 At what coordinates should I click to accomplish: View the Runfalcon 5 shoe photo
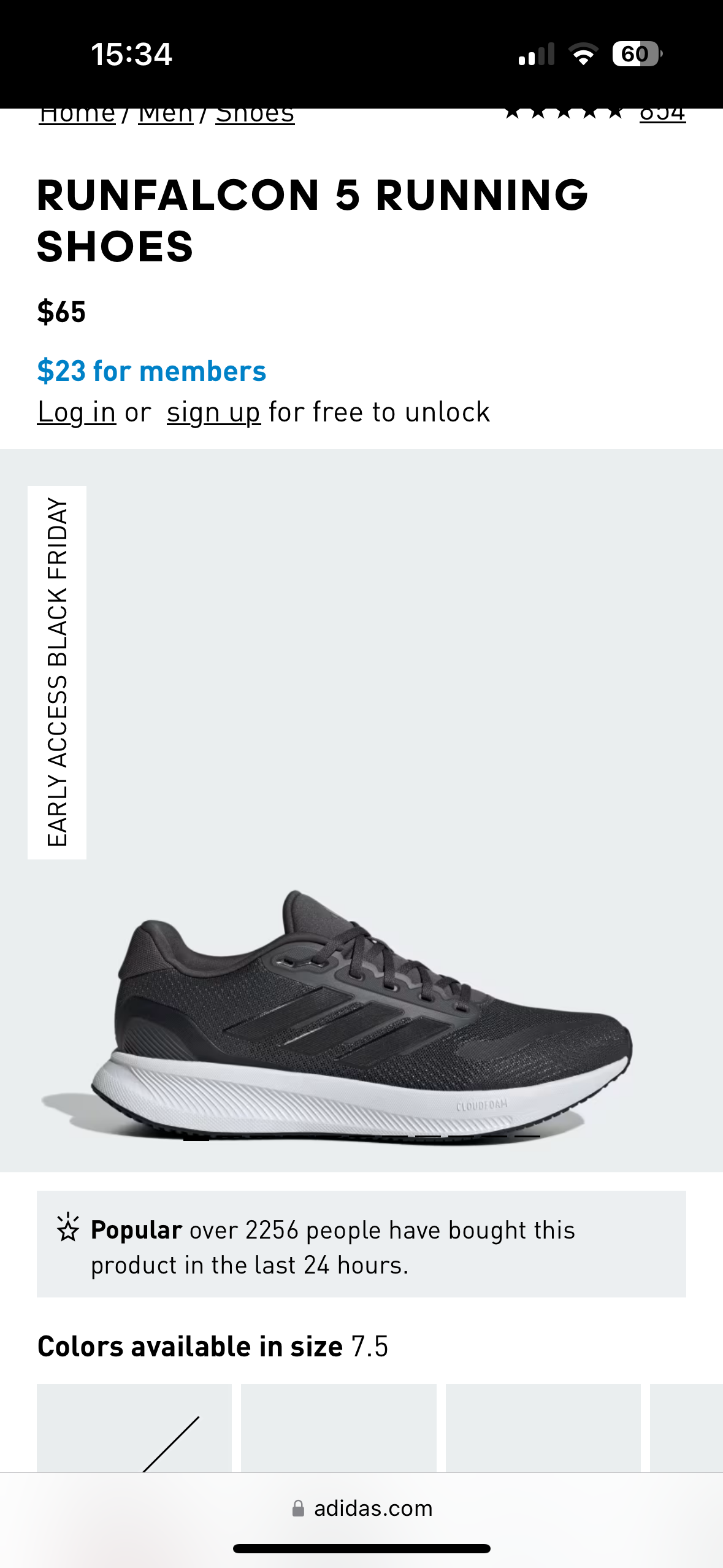(x=362, y=1006)
